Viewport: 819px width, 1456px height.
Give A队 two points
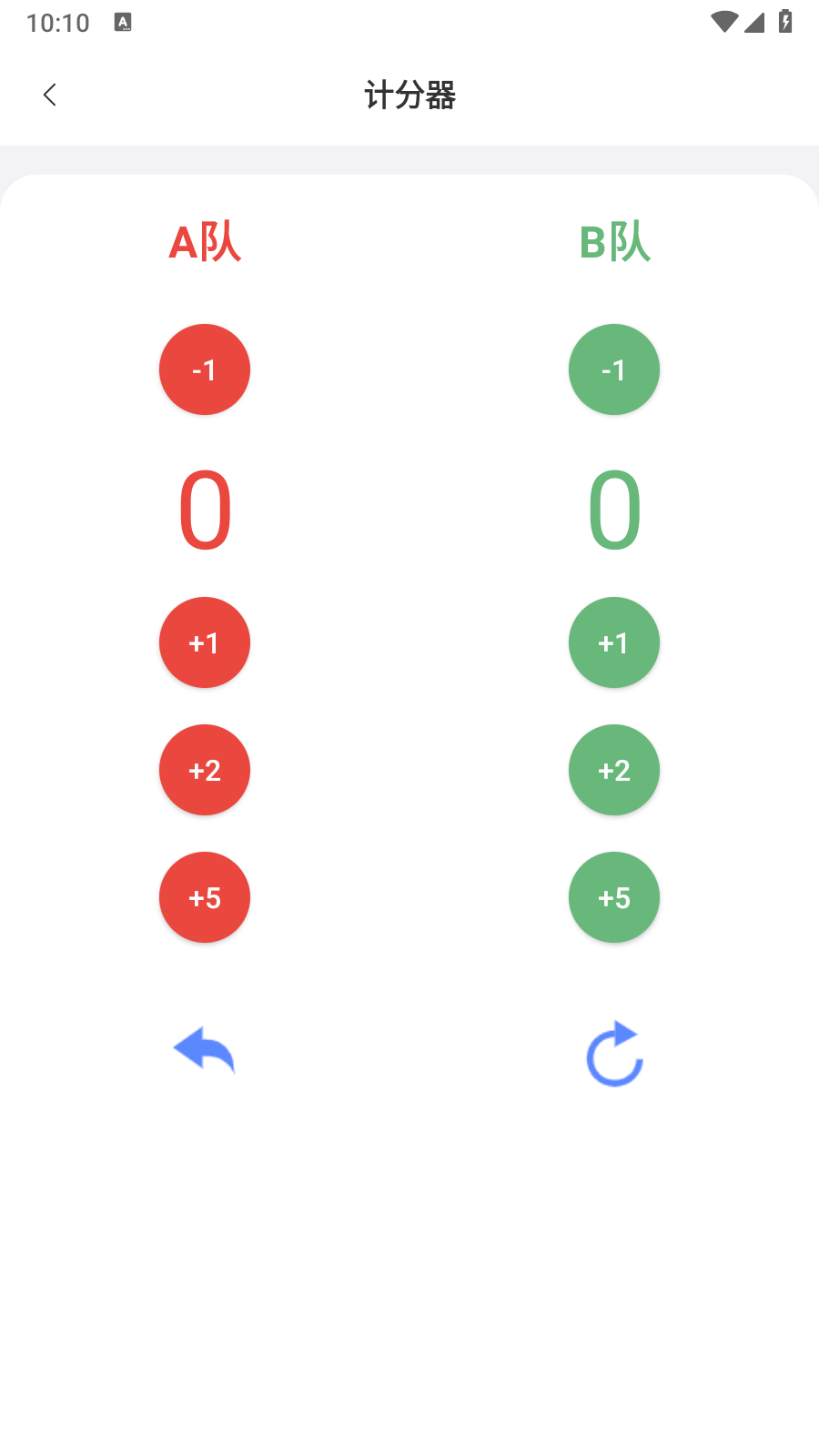[x=205, y=770]
